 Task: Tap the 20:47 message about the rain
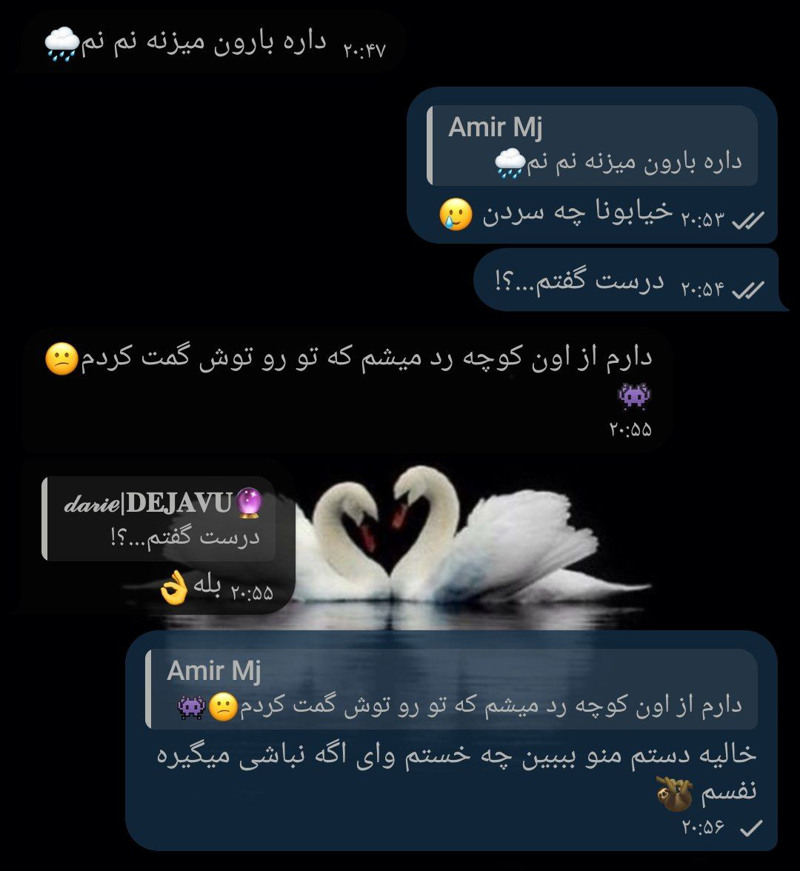point(210,45)
